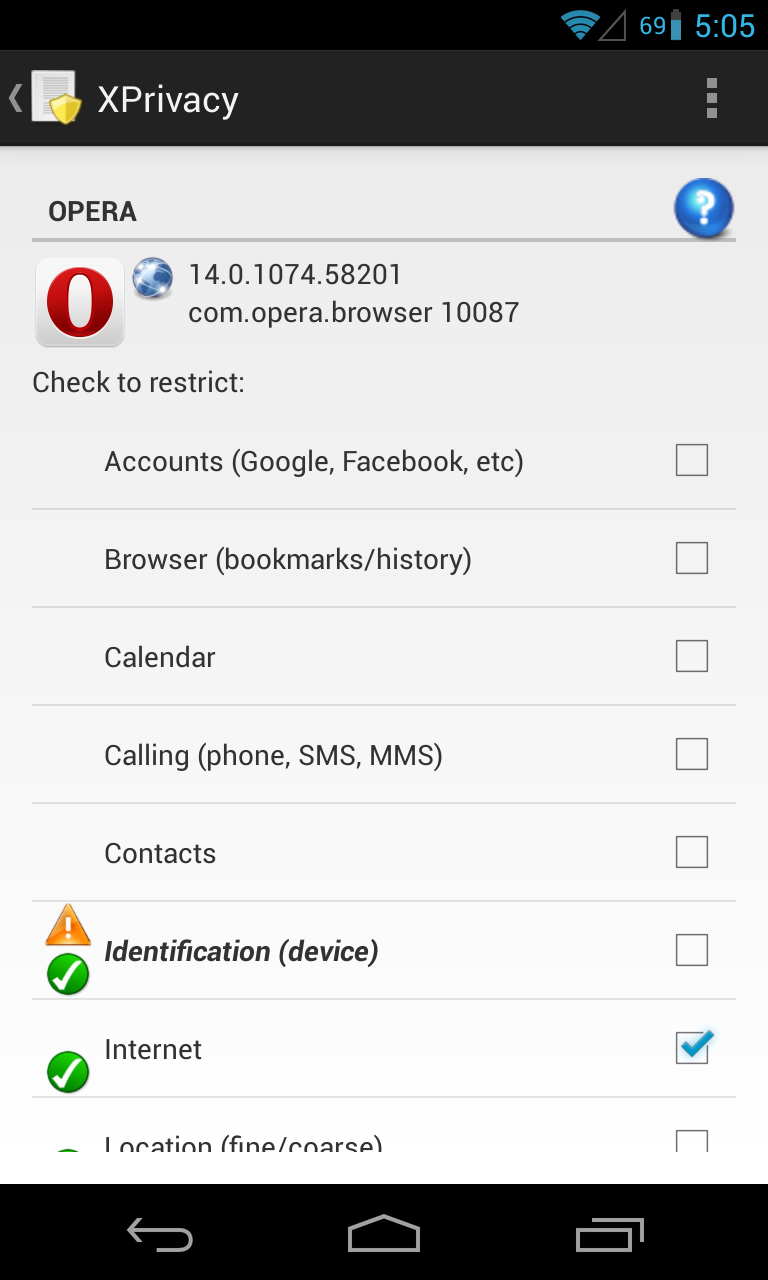Uncheck the Internet restriction
The width and height of the screenshot is (768, 1280).
[691, 1048]
